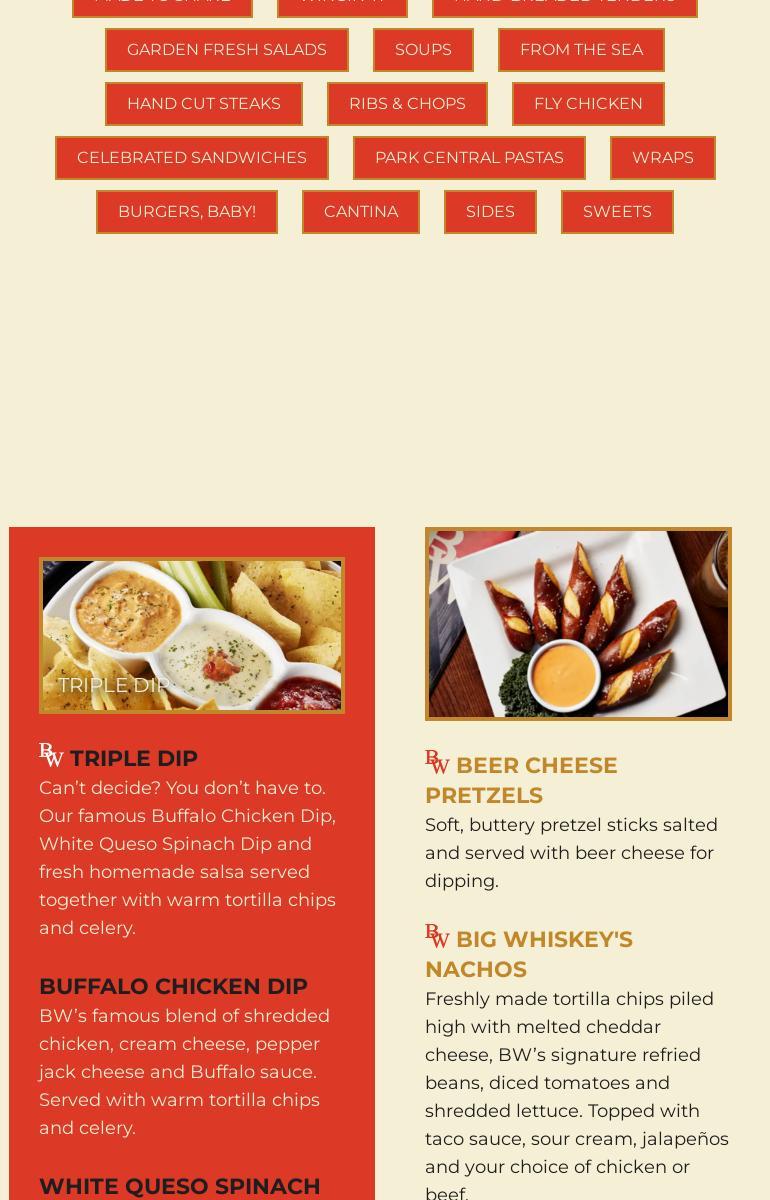View the Sides category
This screenshot has height=1200, width=770.
click(x=490, y=212)
